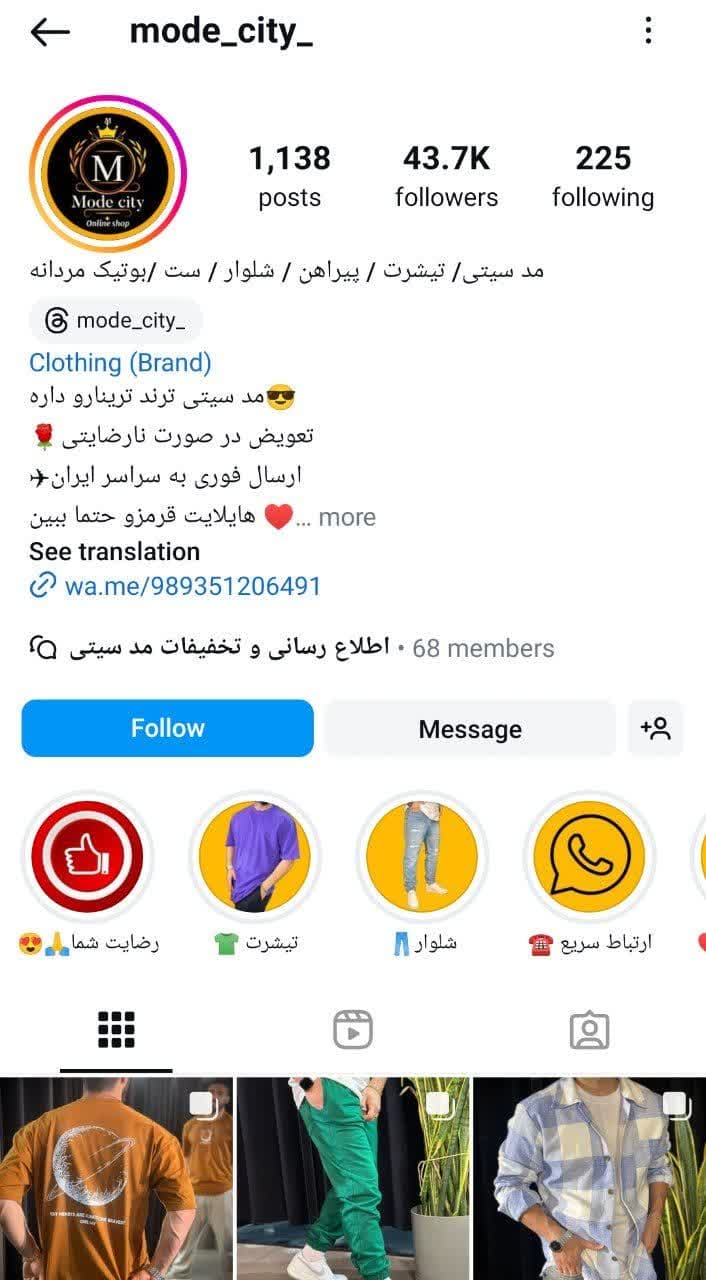Open the jeans story highlight
Image resolution: width=706 pixels, height=1280 pixels.
pos(422,857)
